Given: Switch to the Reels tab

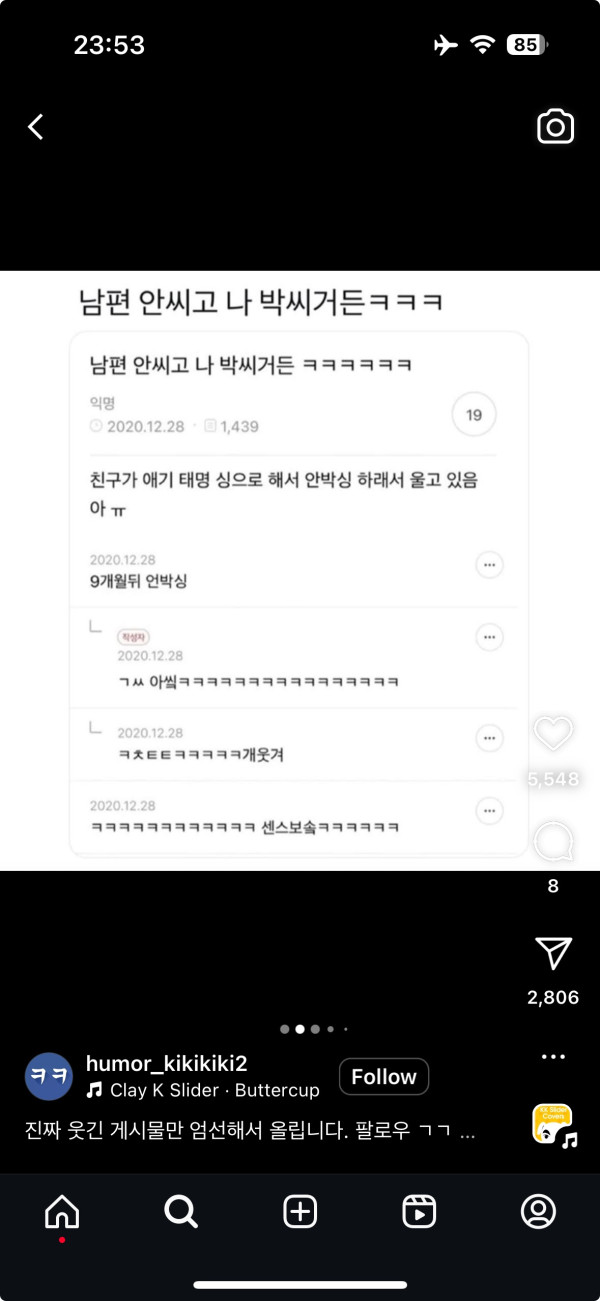Looking at the screenshot, I should pyautogui.click(x=419, y=1212).
